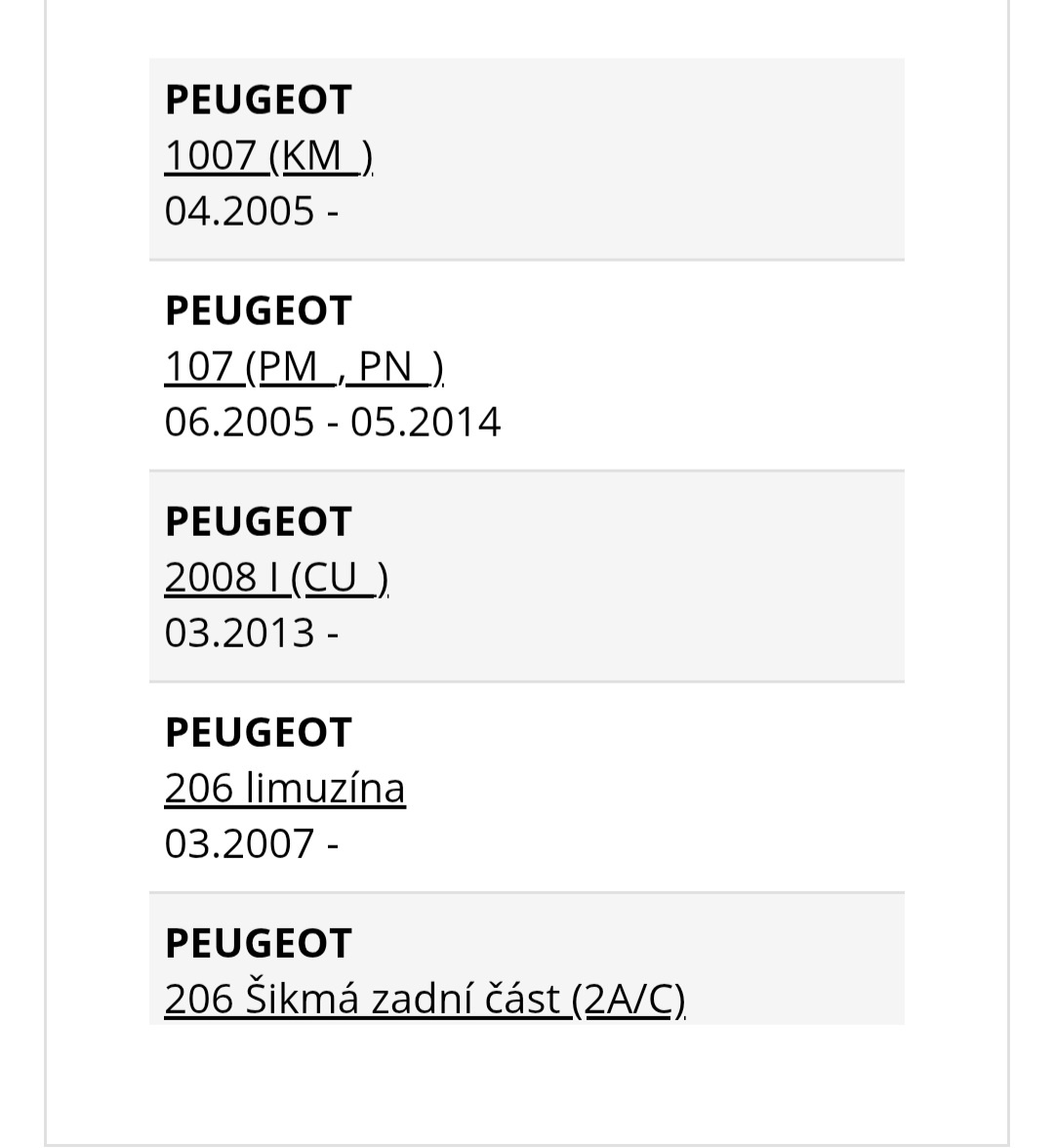
Task: Open the 107 (PM_, PN_) link
Action: (304, 366)
